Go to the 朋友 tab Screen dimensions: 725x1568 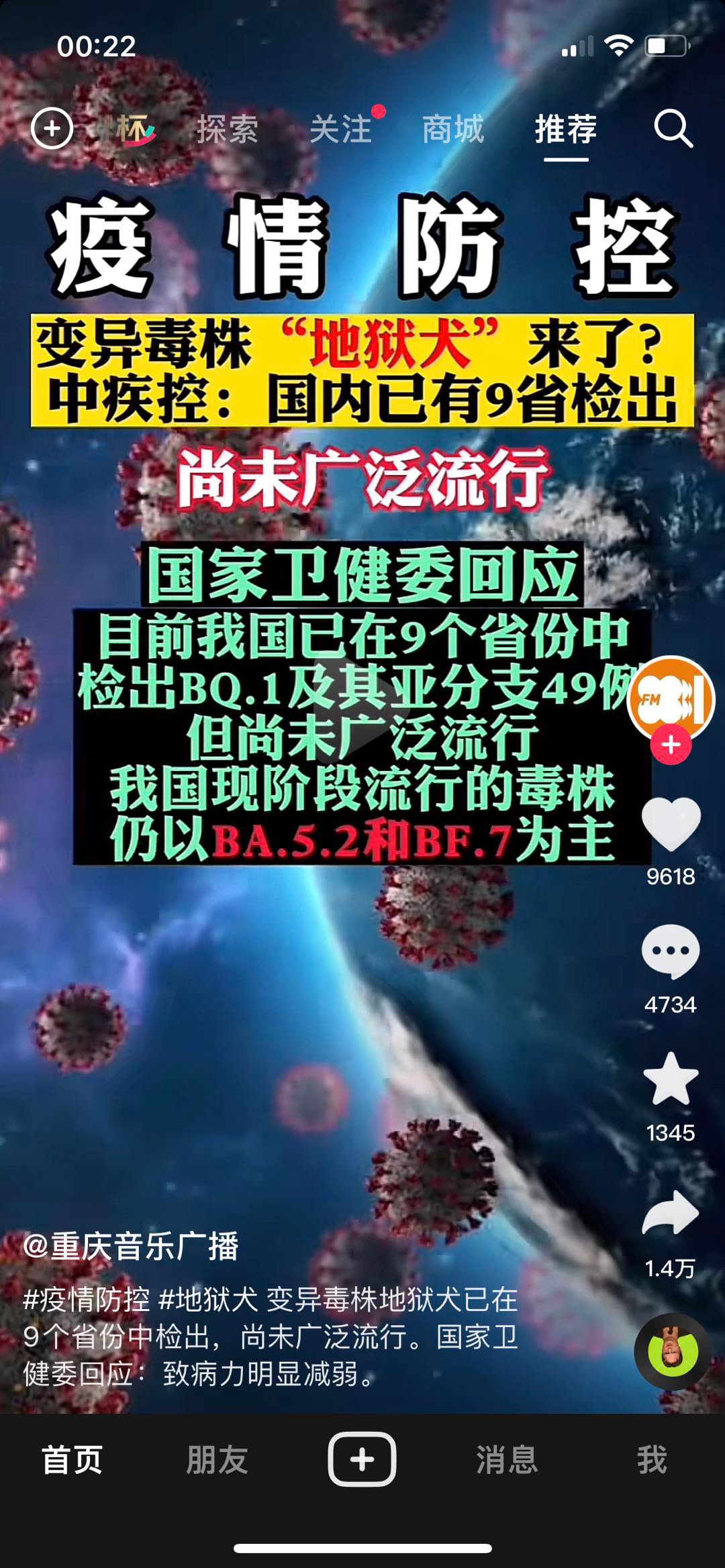pyautogui.click(x=217, y=1460)
